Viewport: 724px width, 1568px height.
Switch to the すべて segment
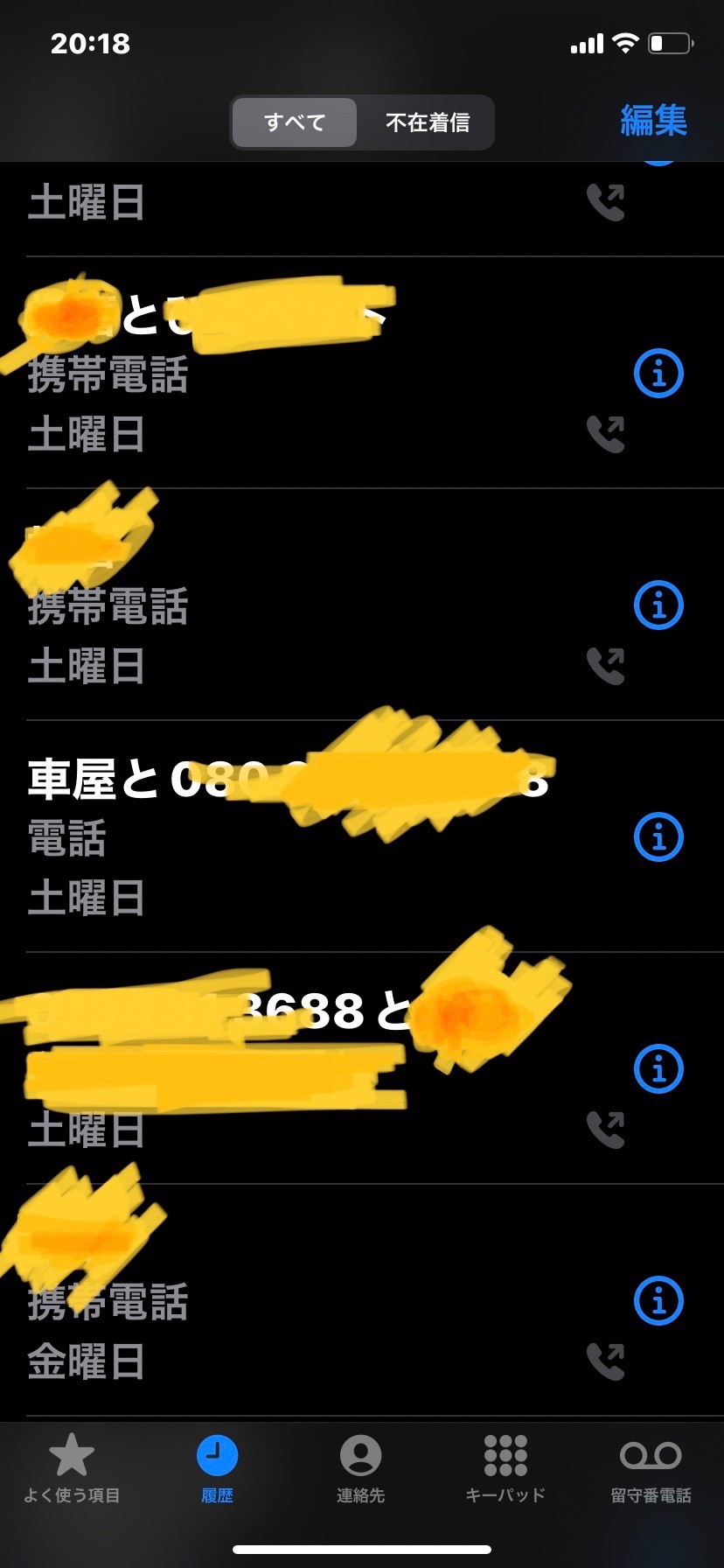pos(295,122)
